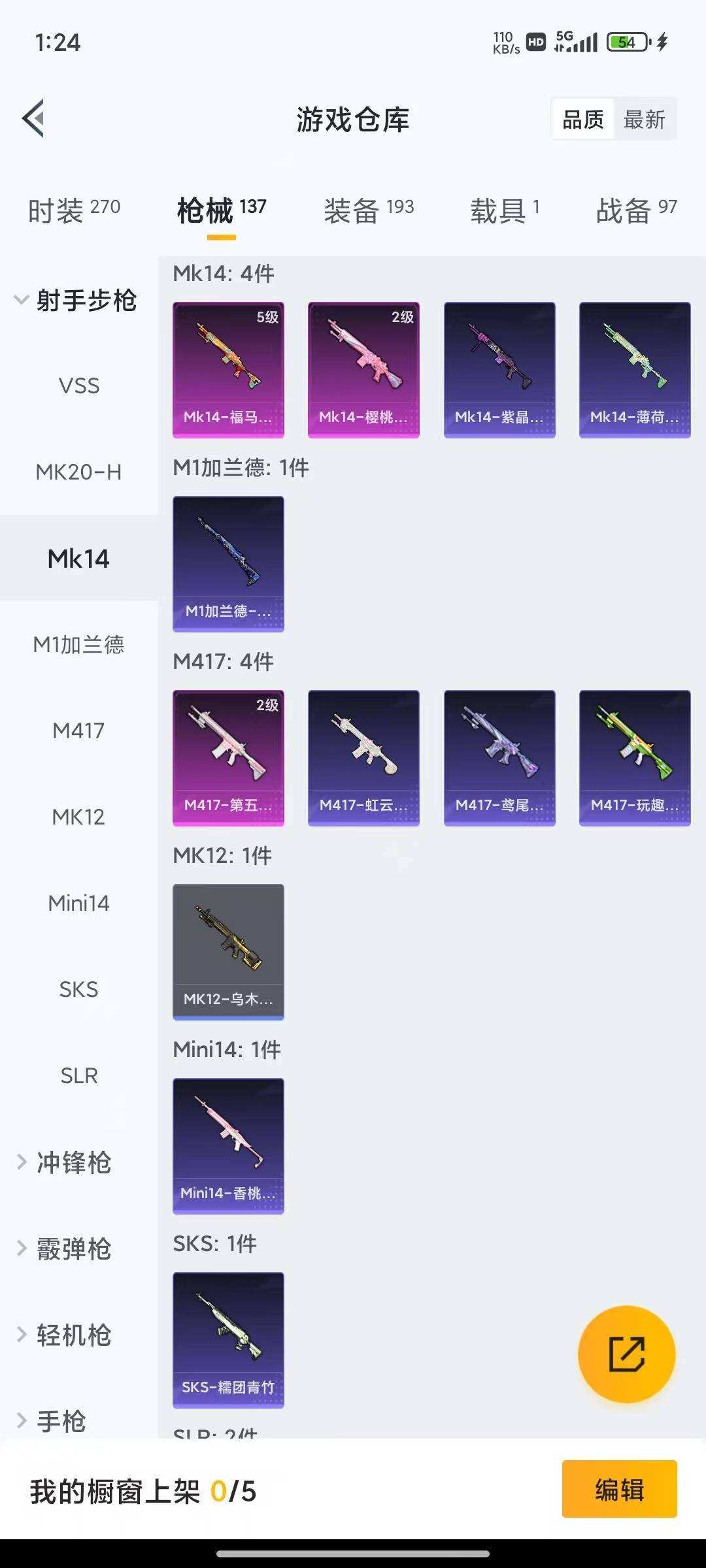
Task: Open the 载具 tab
Action: tap(505, 210)
